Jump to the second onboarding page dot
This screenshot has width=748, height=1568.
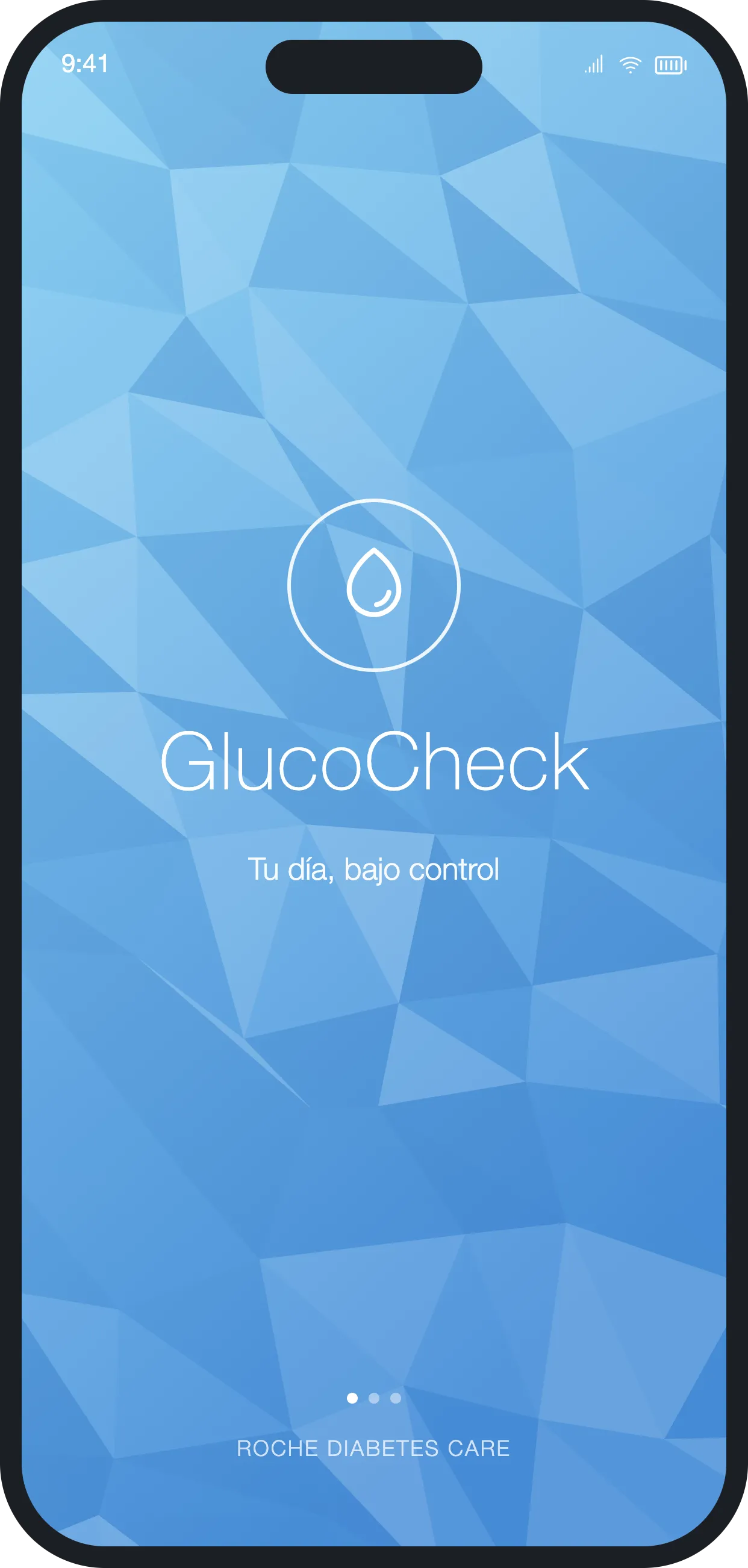click(x=373, y=1398)
